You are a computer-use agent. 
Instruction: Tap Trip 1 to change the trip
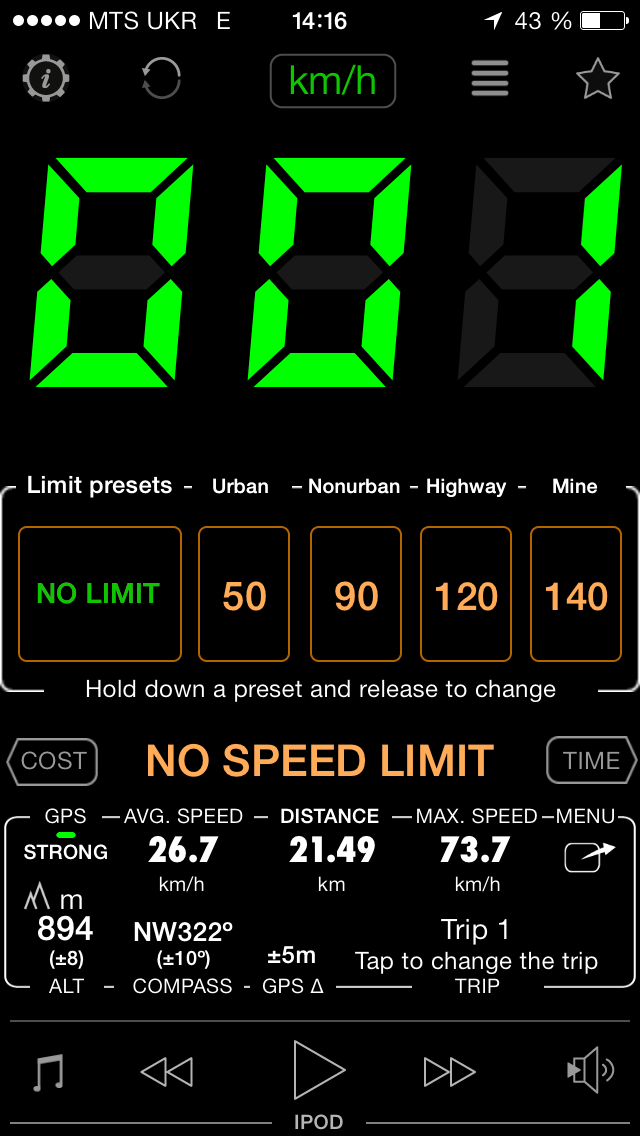pos(476,944)
